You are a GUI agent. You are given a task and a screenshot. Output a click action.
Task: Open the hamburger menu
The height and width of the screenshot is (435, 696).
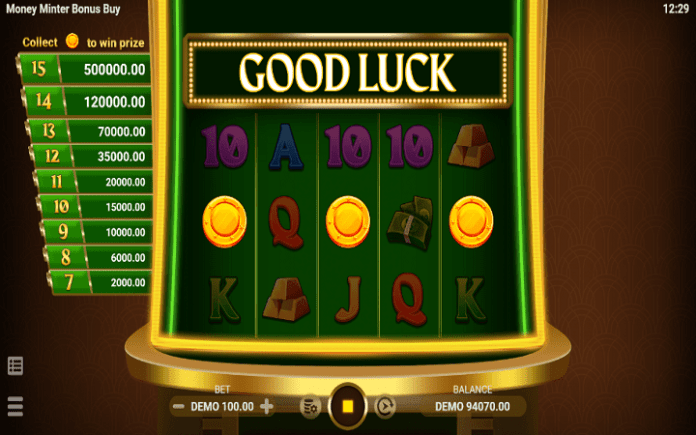tap(16, 406)
